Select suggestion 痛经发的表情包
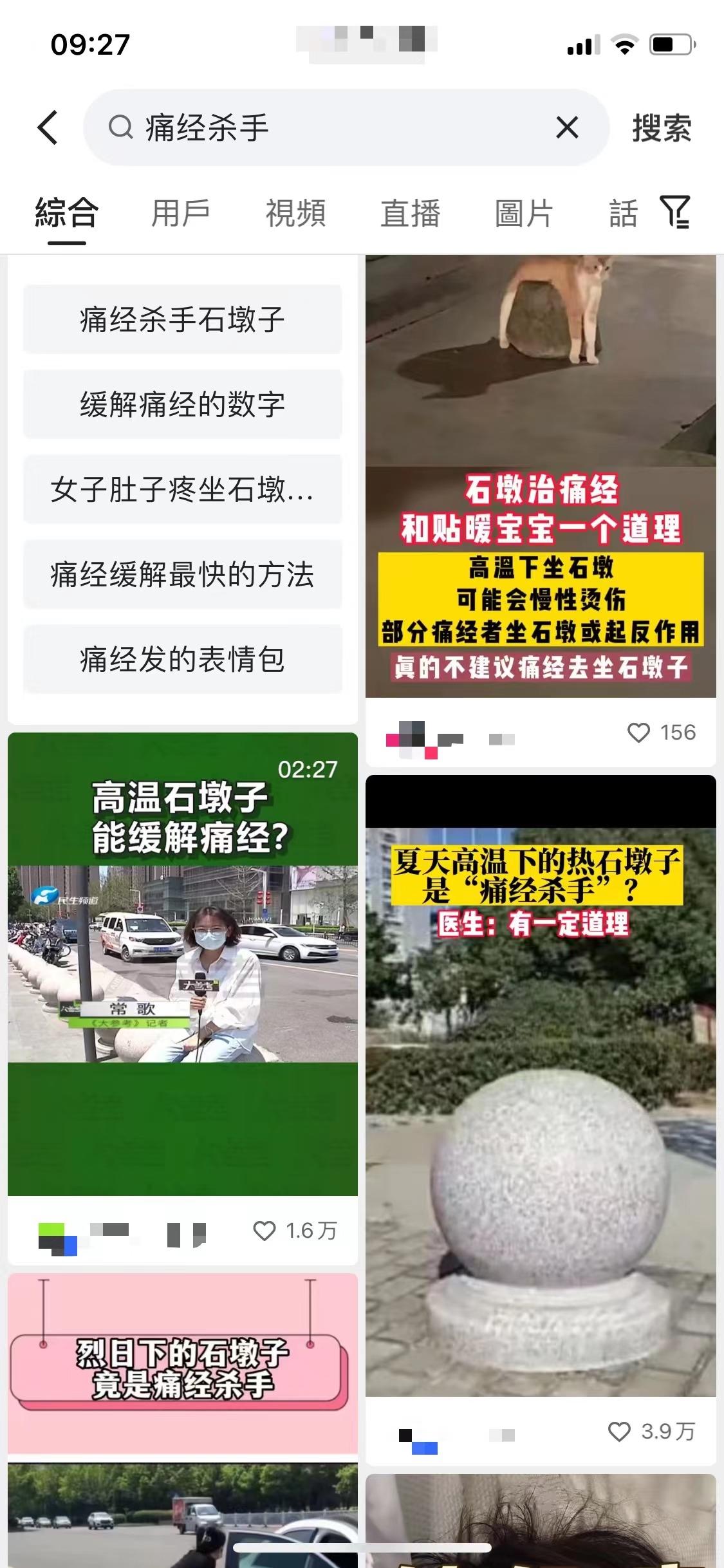Screen dimensions: 724x1568 (183, 659)
